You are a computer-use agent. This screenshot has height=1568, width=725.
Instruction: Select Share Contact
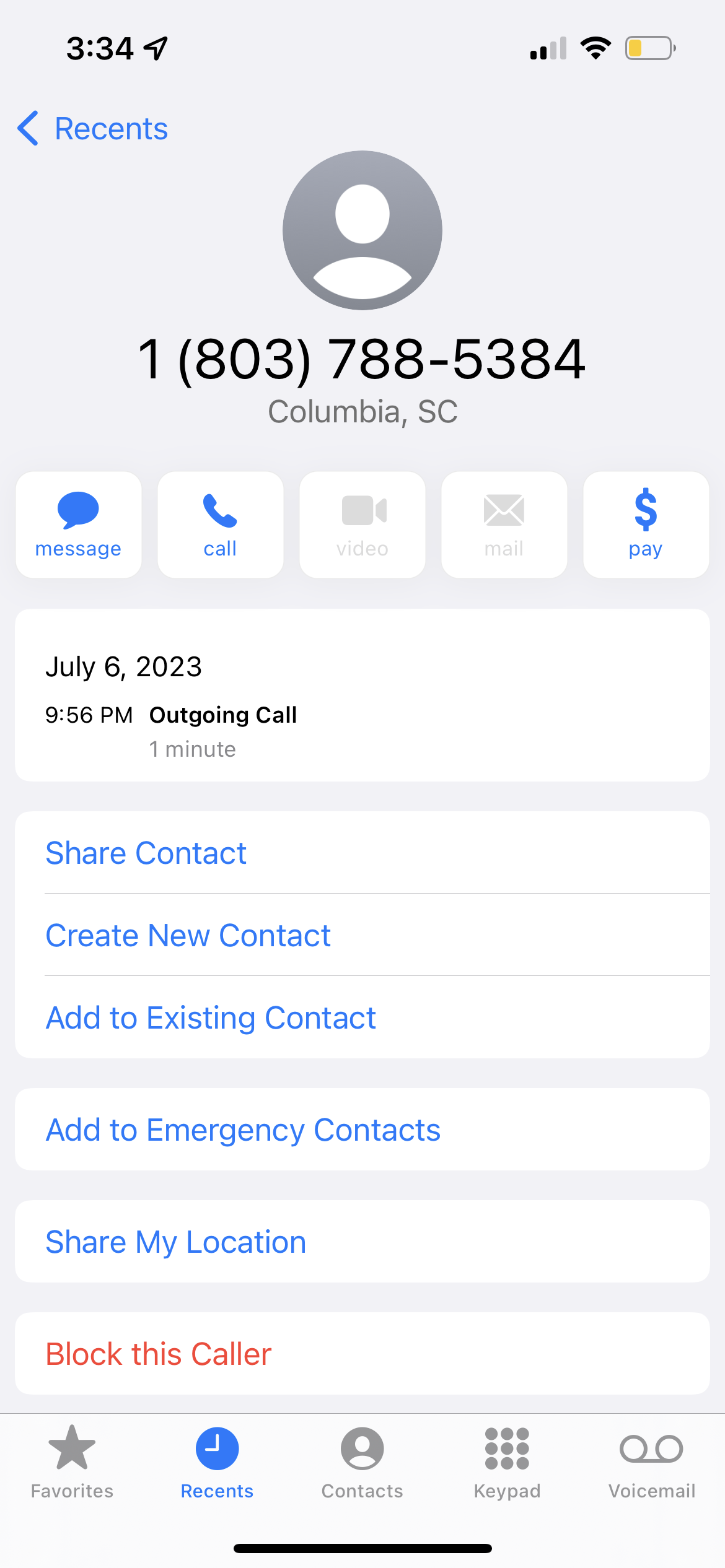(146, 853)
